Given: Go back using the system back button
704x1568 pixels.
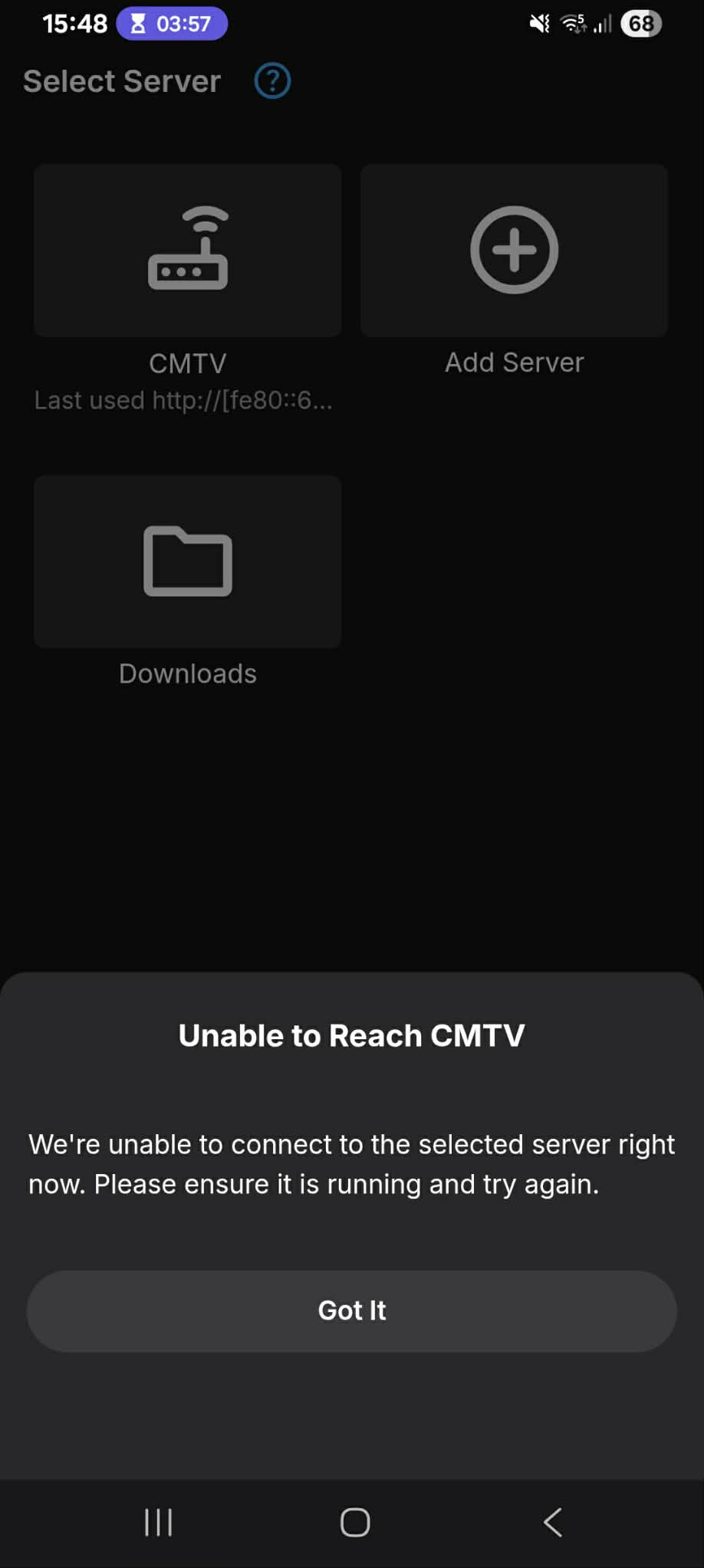Looking at the screenshot, I should pyautogui.click(x=552, y=1522).
